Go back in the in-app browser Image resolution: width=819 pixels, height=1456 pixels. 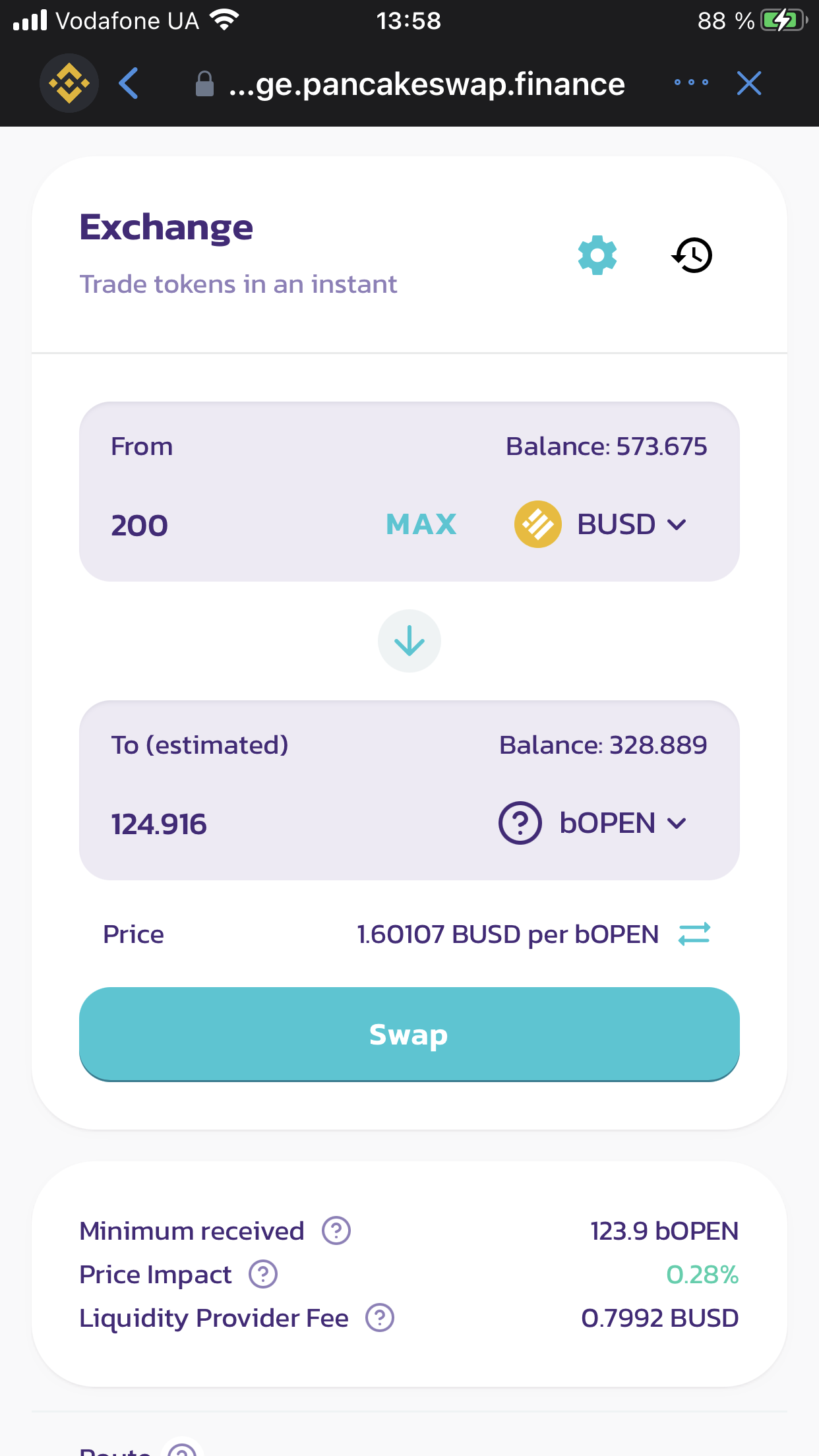click(x=129, y=84)
